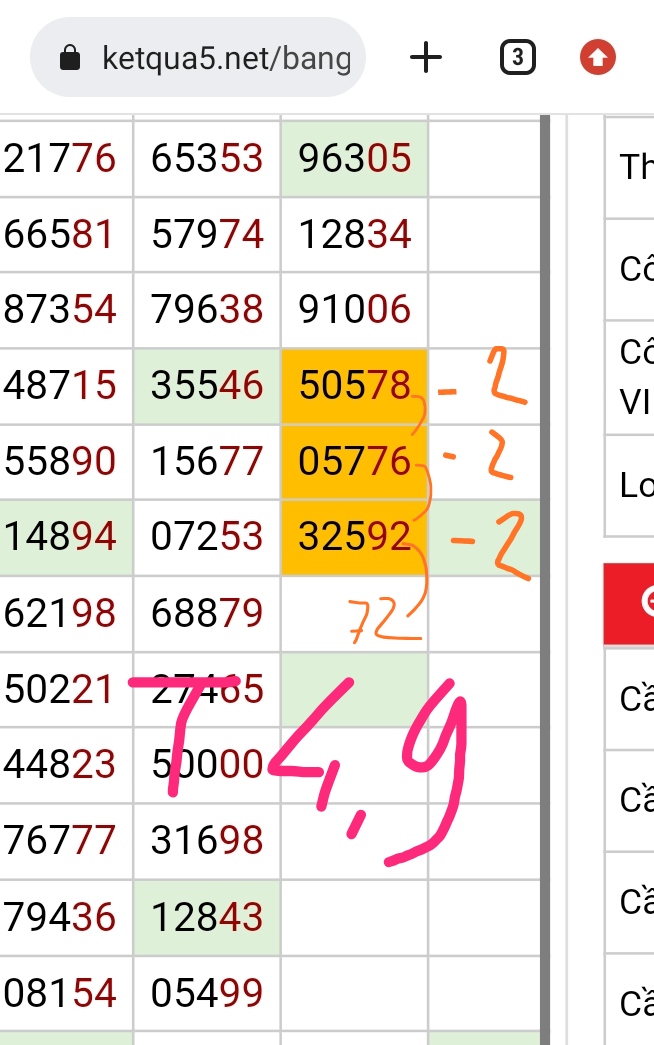Viewport: 654px width, 1045px height.
Task: Tap the red browser update icon
Action: 598,59
